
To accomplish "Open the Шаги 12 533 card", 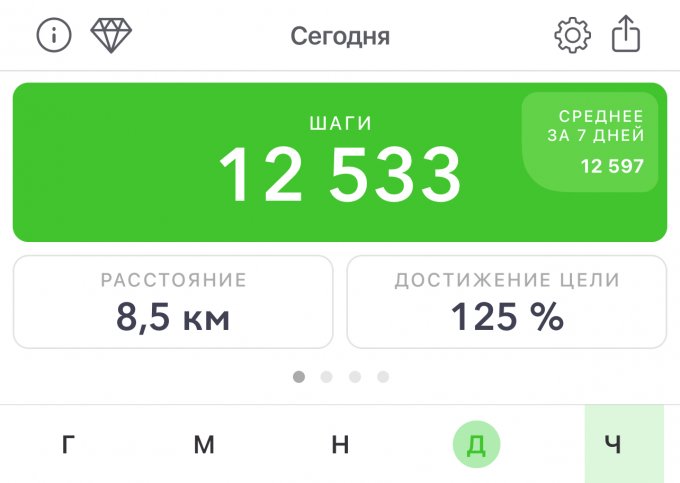I will click(300, 162).
